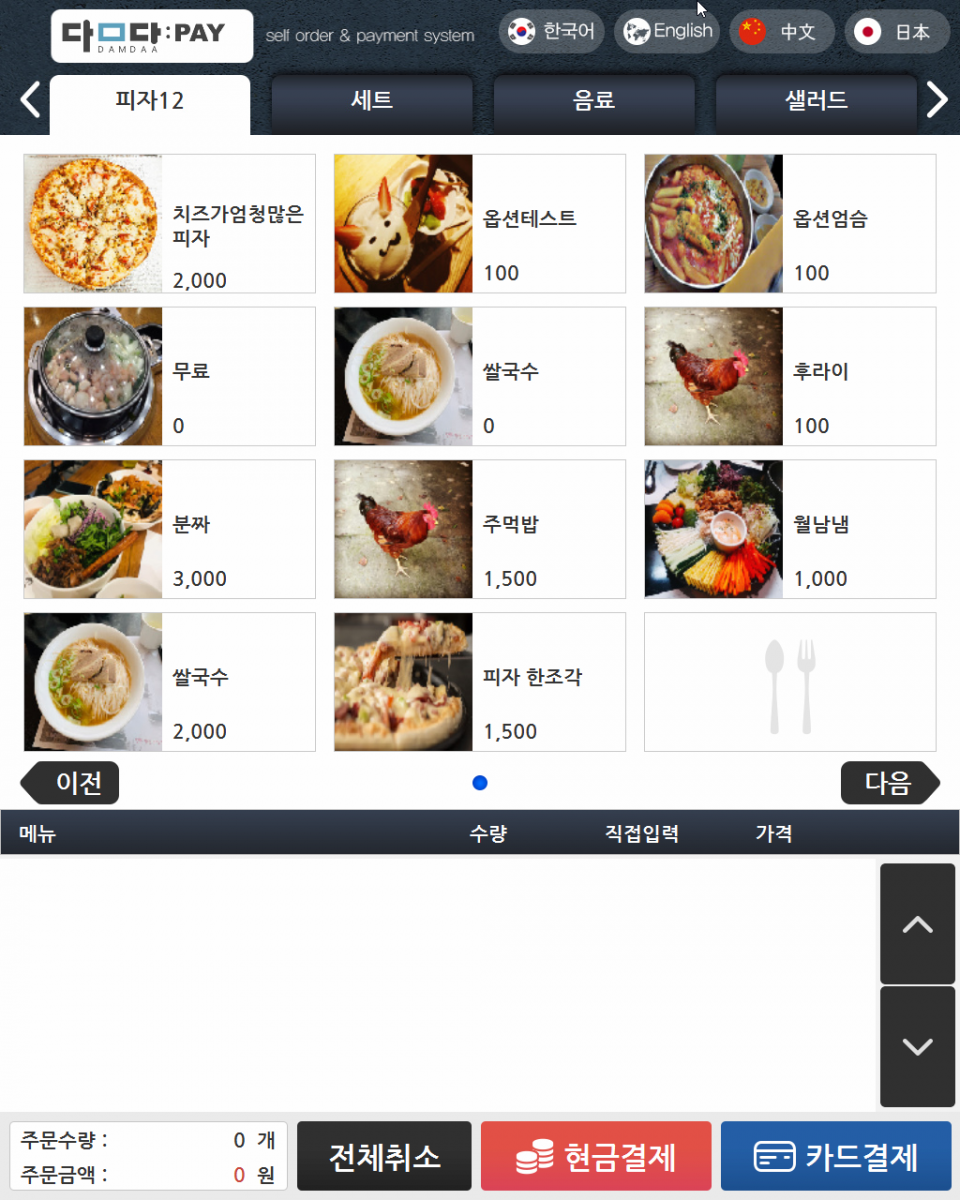Image resolution: width=960 pixels, height=1200 pixels.
Task: Select the 옵션테스트 menu item
Action: tap(479, 224)
